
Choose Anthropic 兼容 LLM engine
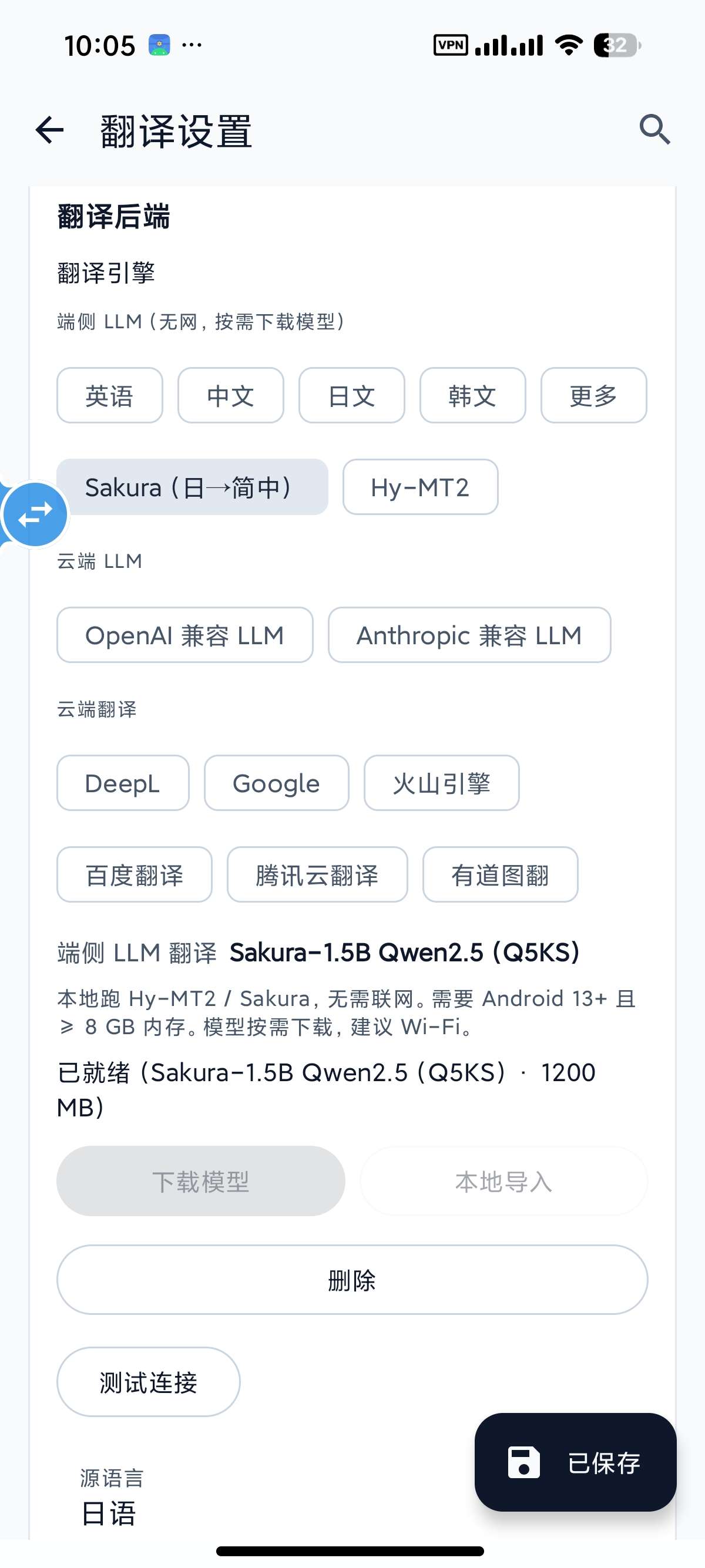(469, 635)
